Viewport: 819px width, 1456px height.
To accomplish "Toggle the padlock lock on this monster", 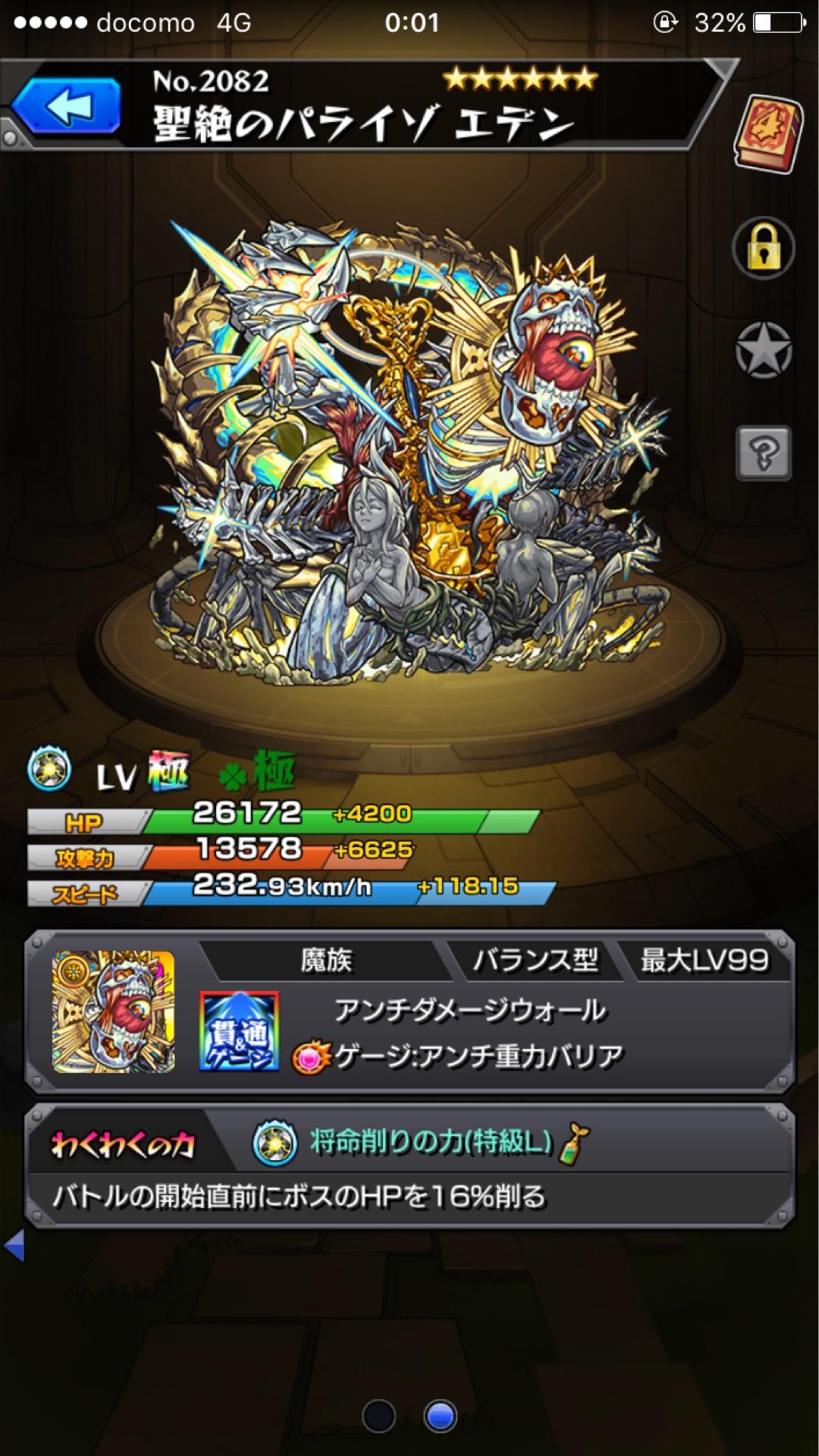I will click(763, 248).
